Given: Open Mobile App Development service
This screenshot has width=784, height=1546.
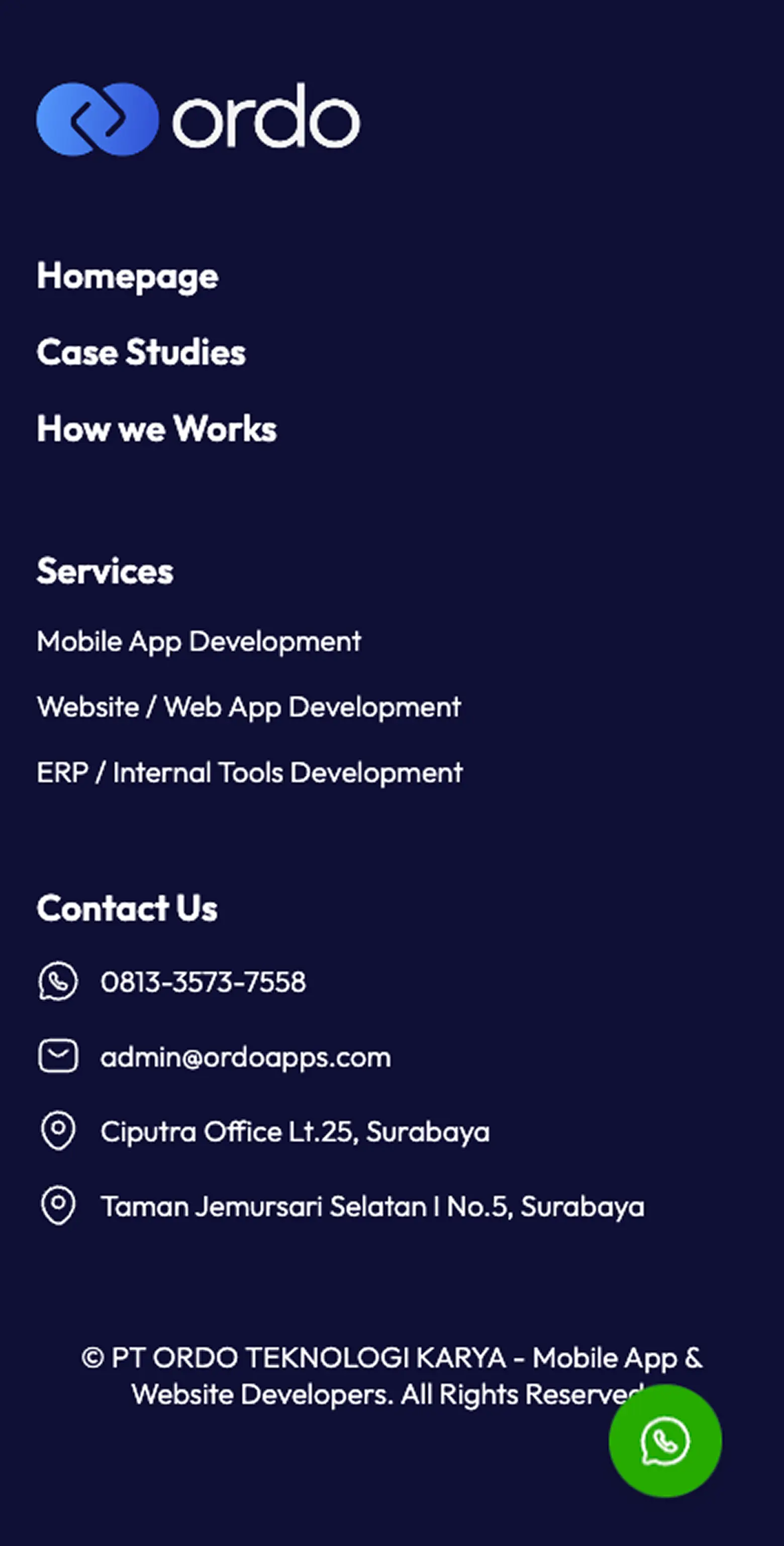Looking at the screenshot, I should [199, 641].
